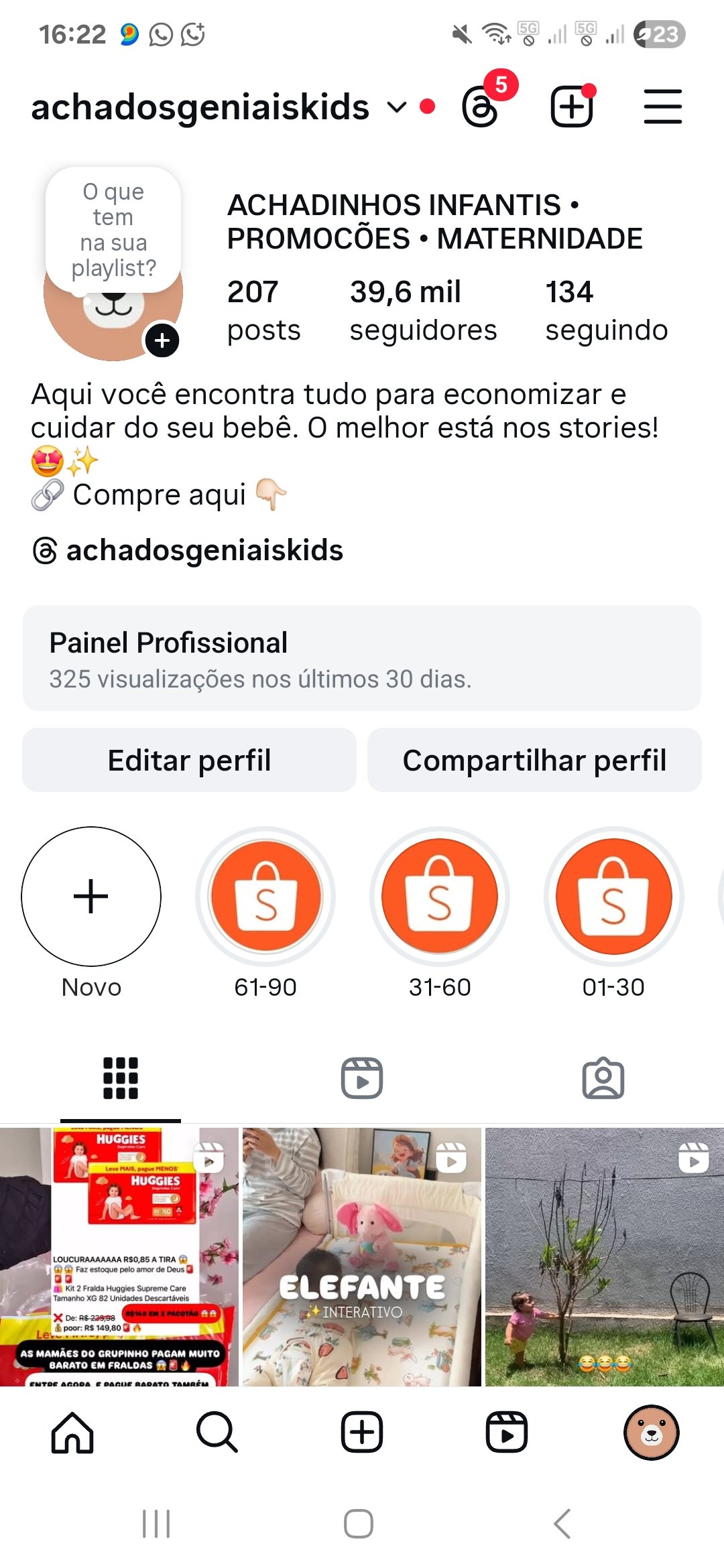Tap Compartilhar perfil
The width and height of the screenshot is (724, 1568).
(x=534, y=761)
